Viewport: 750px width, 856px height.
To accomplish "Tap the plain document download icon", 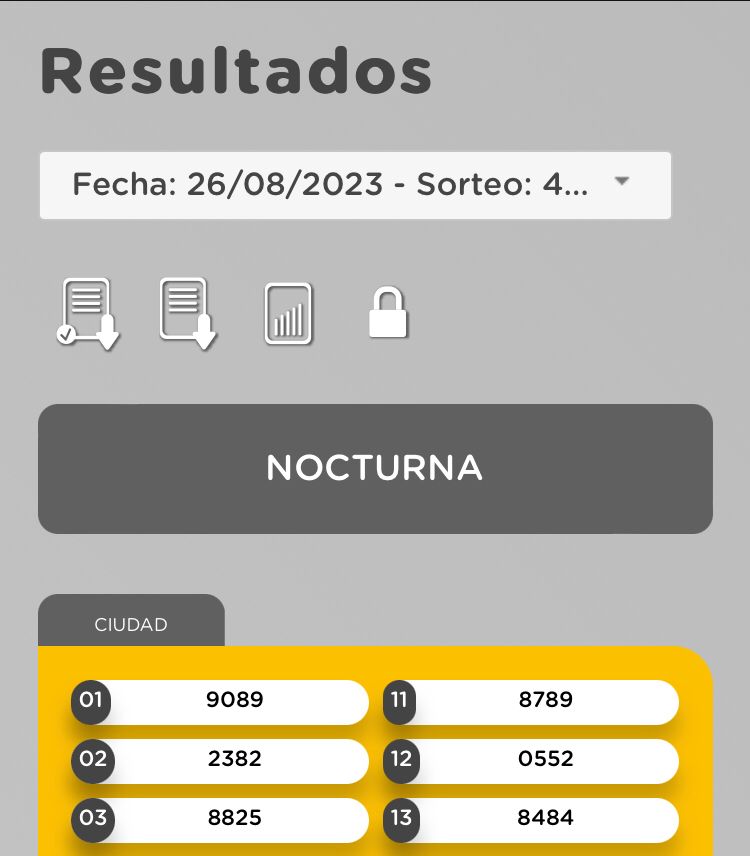I will [187, 314].
